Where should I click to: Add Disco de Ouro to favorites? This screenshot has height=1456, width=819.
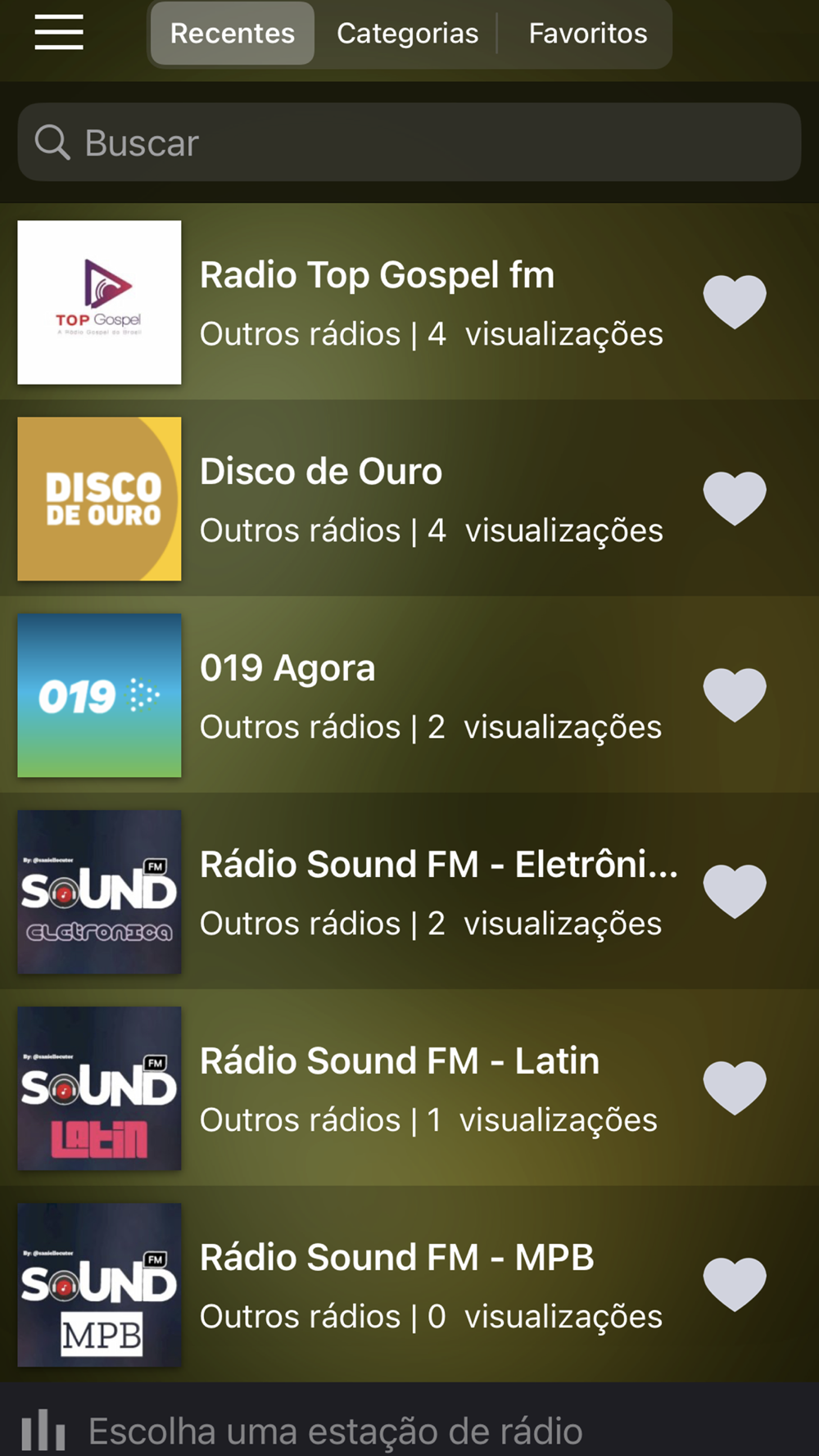coord(735,498)
